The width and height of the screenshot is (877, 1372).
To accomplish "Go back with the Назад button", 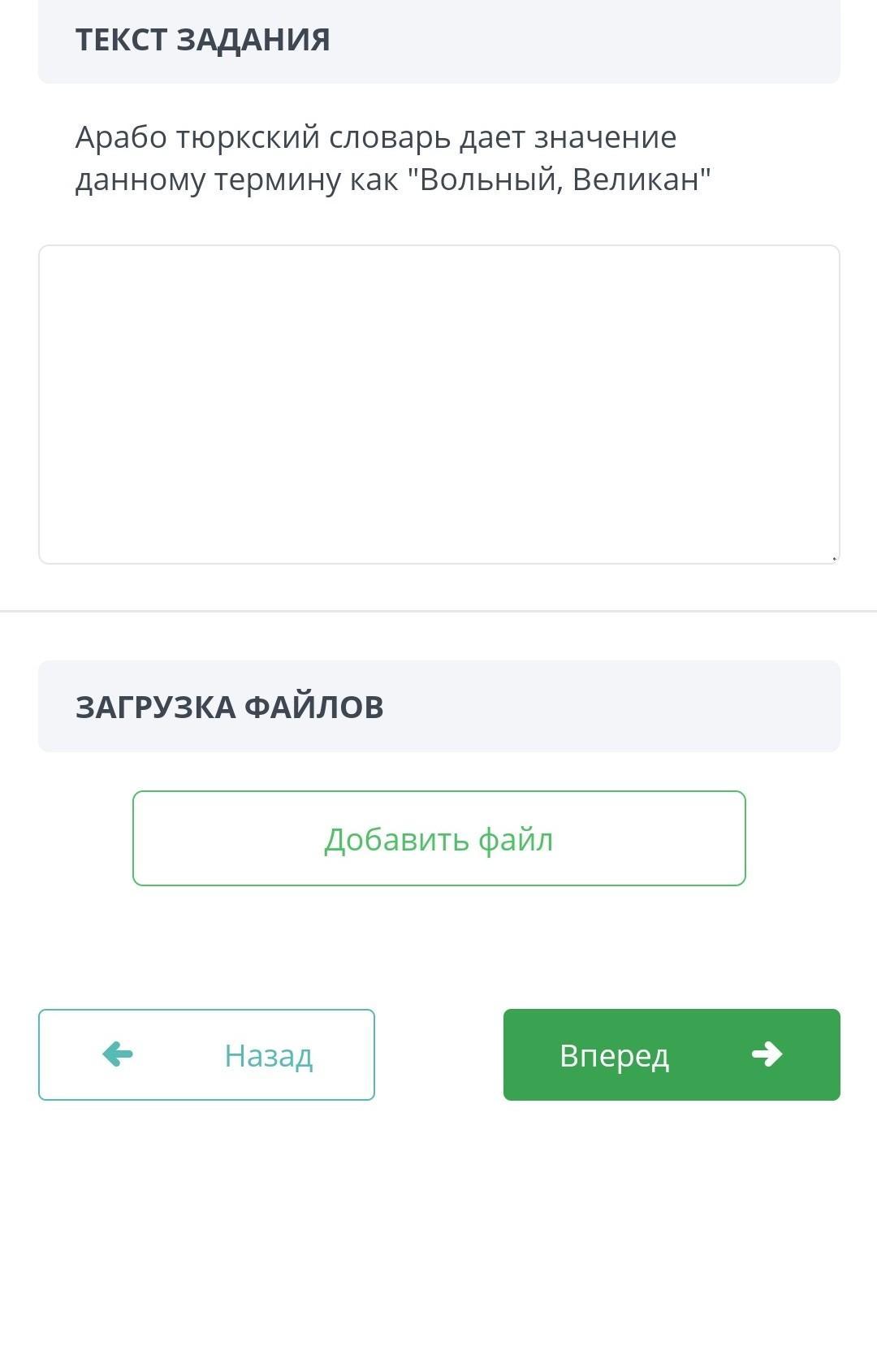I will pyautogui.click(x=206, y=1054).
